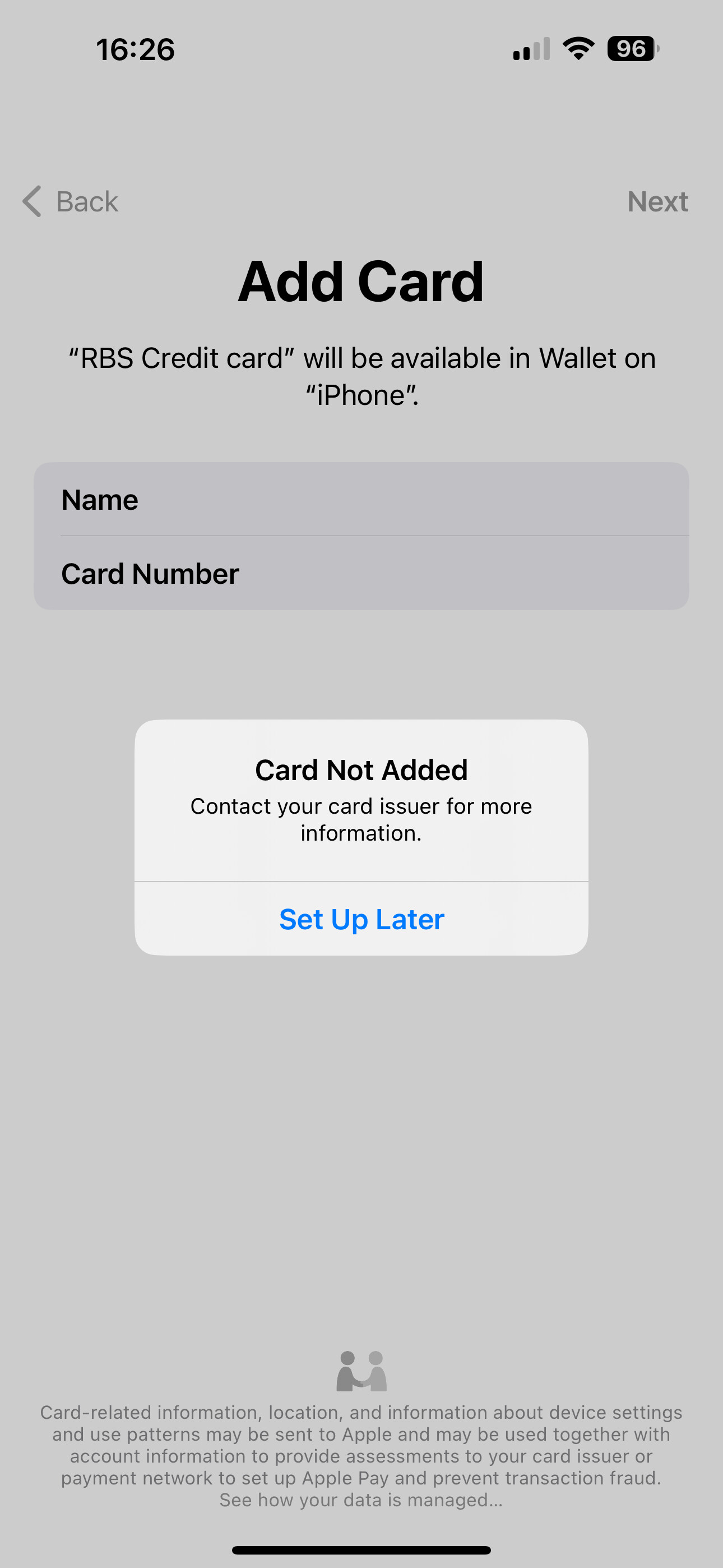Viewport: 723px width, 1568px height.
Task: Tap Next in the top bar
Action: 657,201
